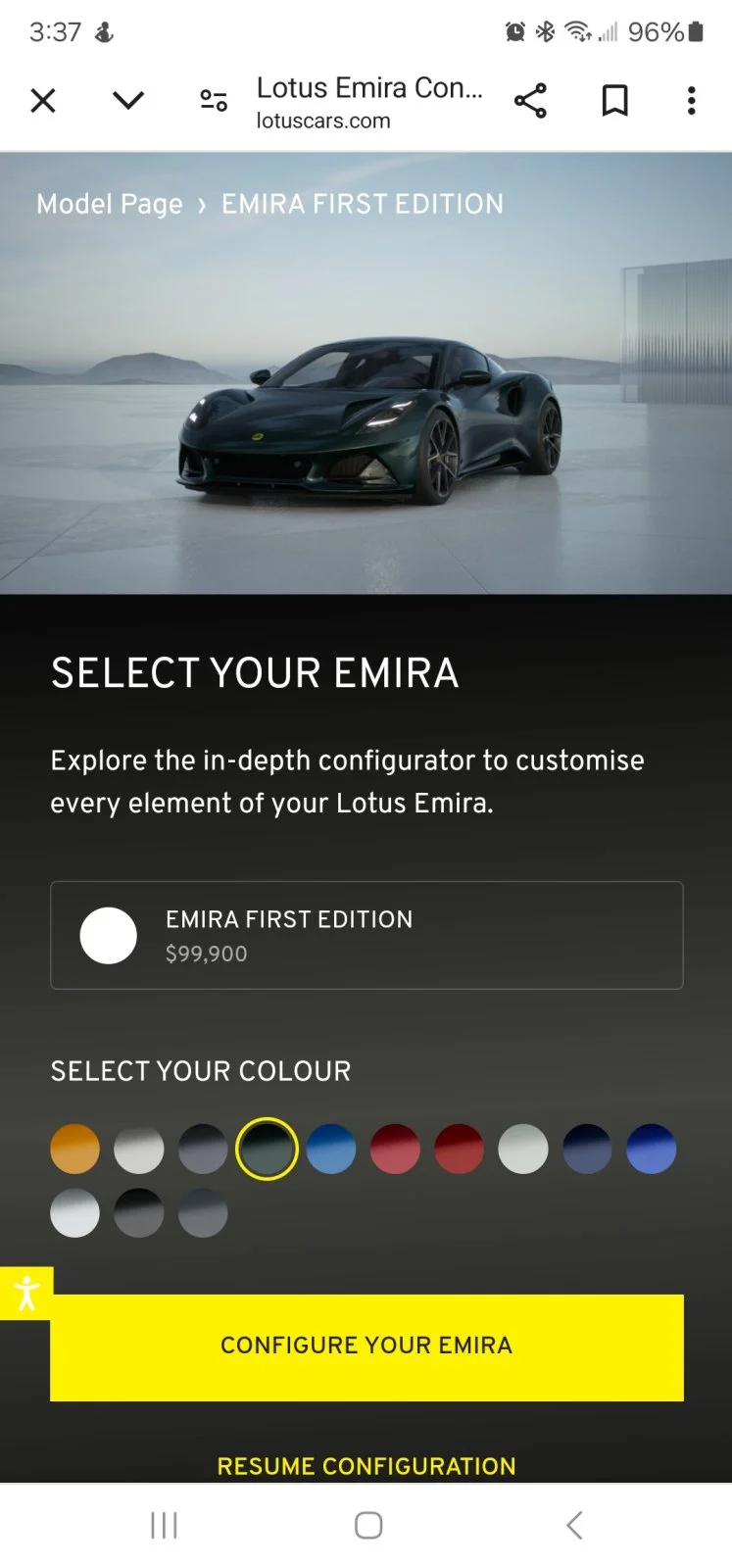Image resolution: width=732 pixels, height=1568 pixels.
Task: Pick the navy blue colour swatch
Action: [x=587, y=1149]
